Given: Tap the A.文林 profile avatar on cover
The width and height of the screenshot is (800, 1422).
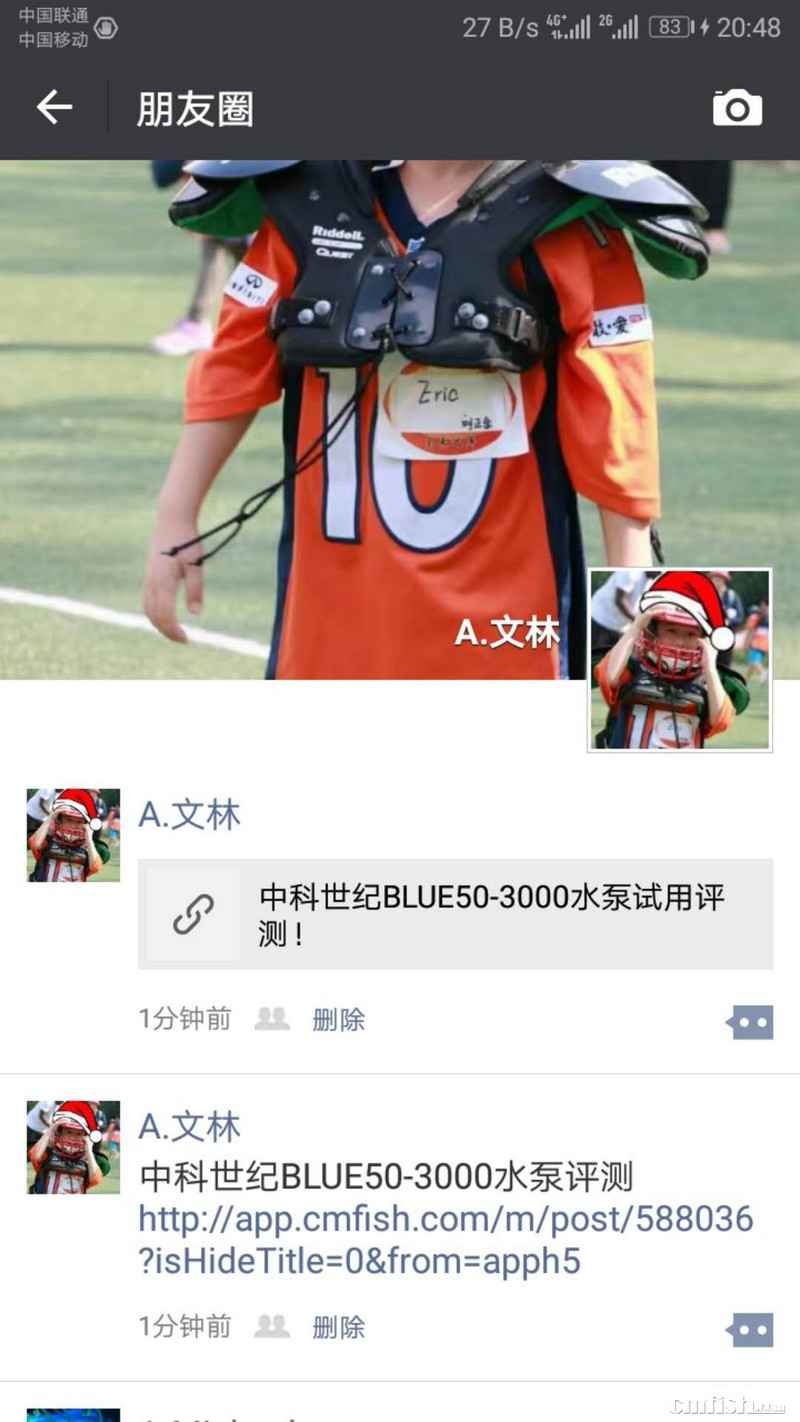Looking at the screenshot, I should coord(680,660).
